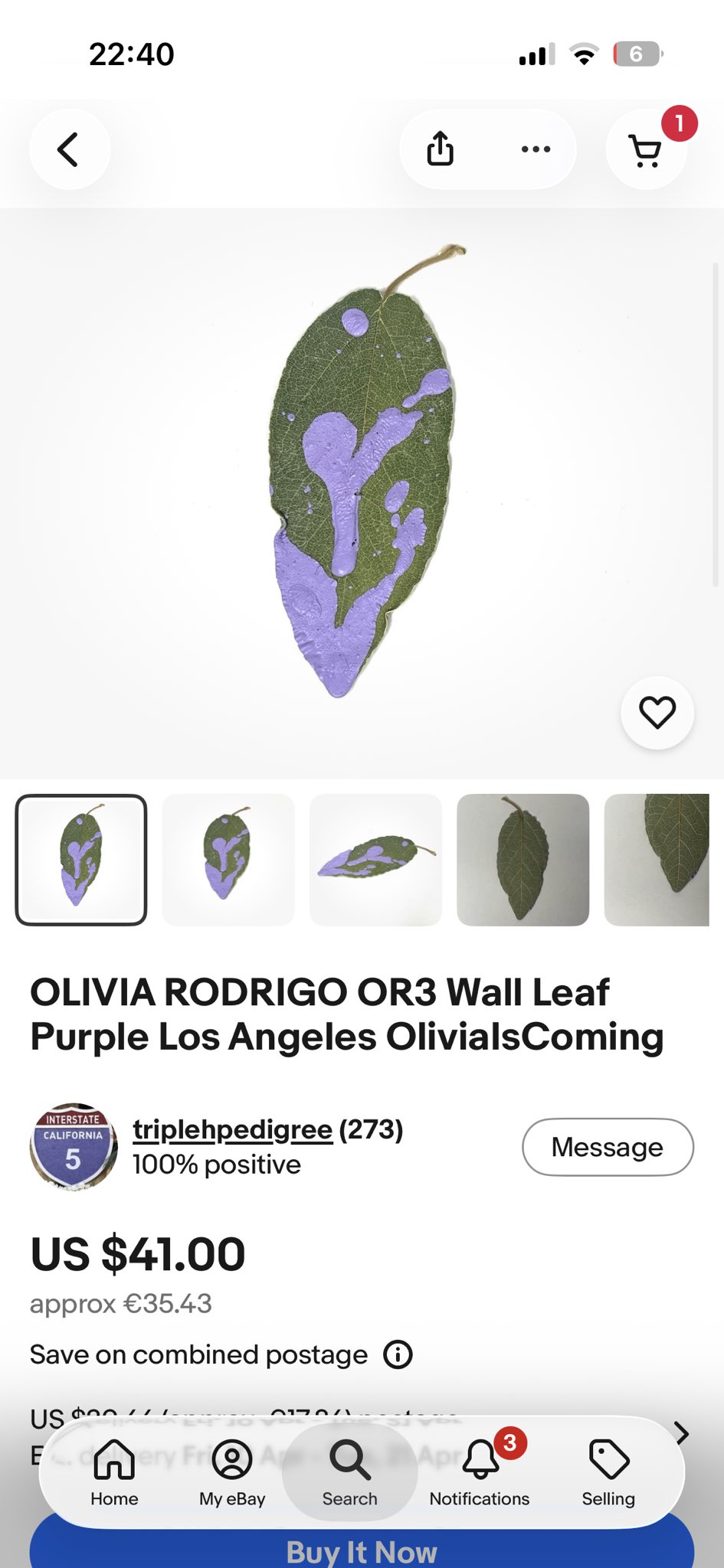Go back to the previous page
Viewport: 724px width, 1568px height.
(x=69, y=149)
